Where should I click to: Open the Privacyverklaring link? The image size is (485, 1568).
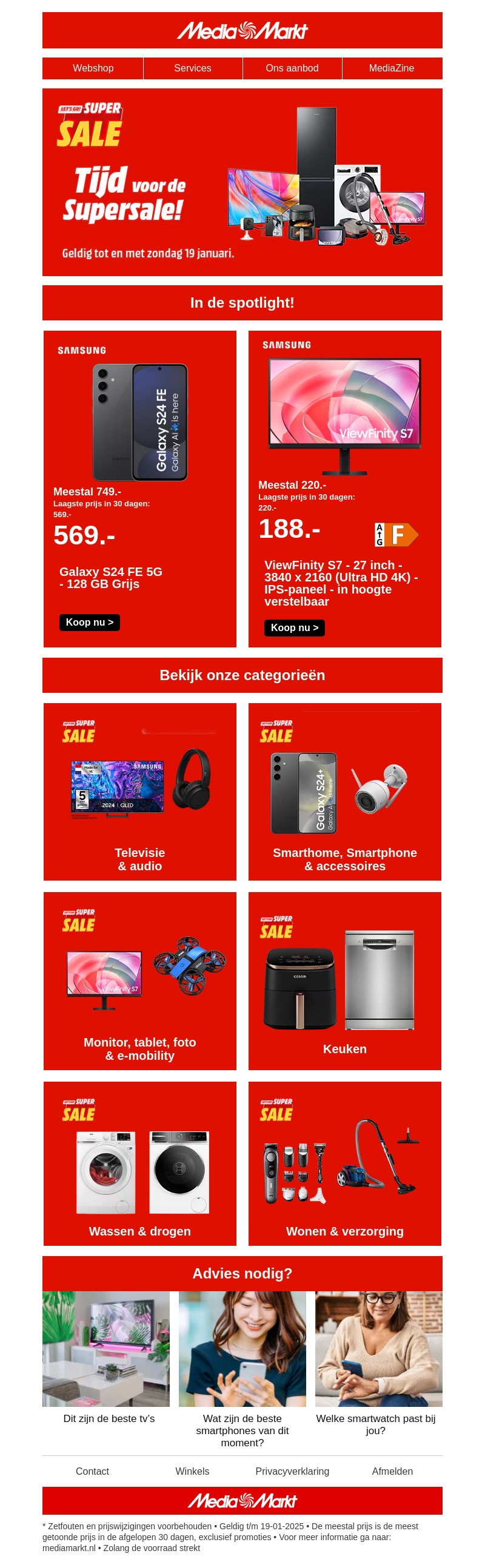point(292,1471)
